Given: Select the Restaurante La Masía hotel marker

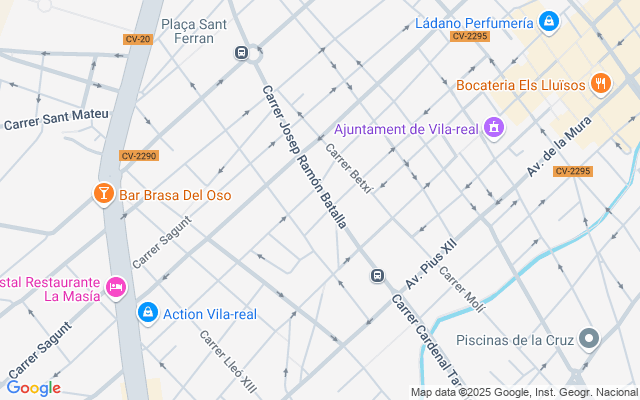Looking at the screenshot, I should tap(116, 288).
